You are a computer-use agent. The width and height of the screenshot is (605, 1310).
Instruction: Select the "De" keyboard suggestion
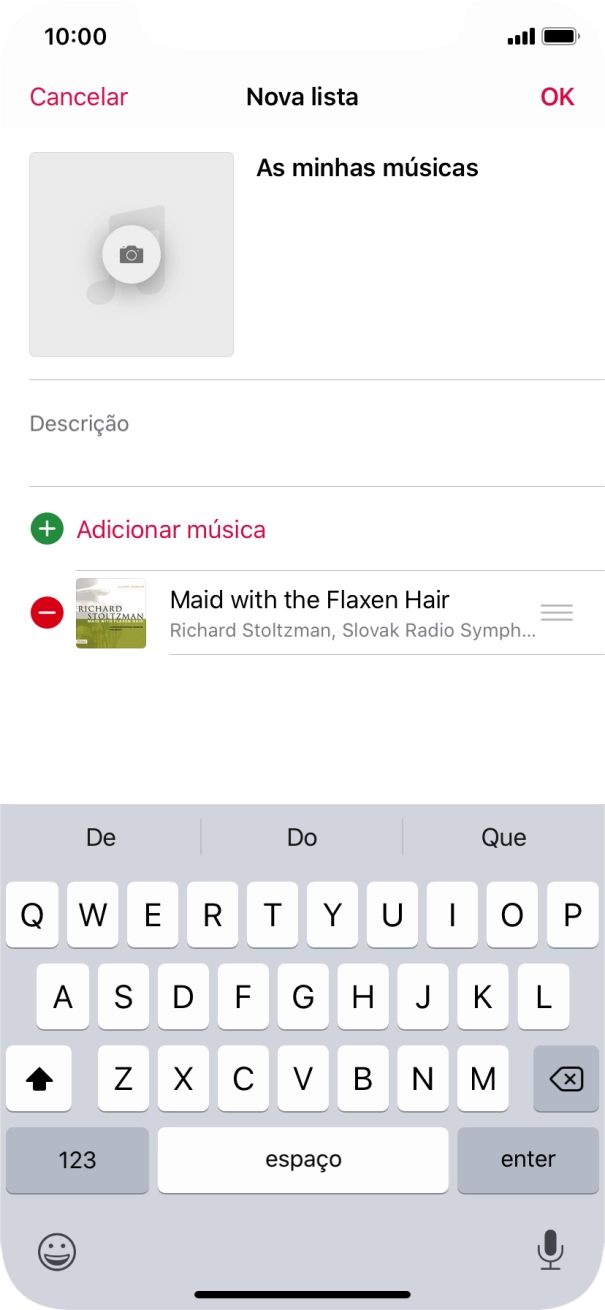pyautogui.click(x=101, y=838)
